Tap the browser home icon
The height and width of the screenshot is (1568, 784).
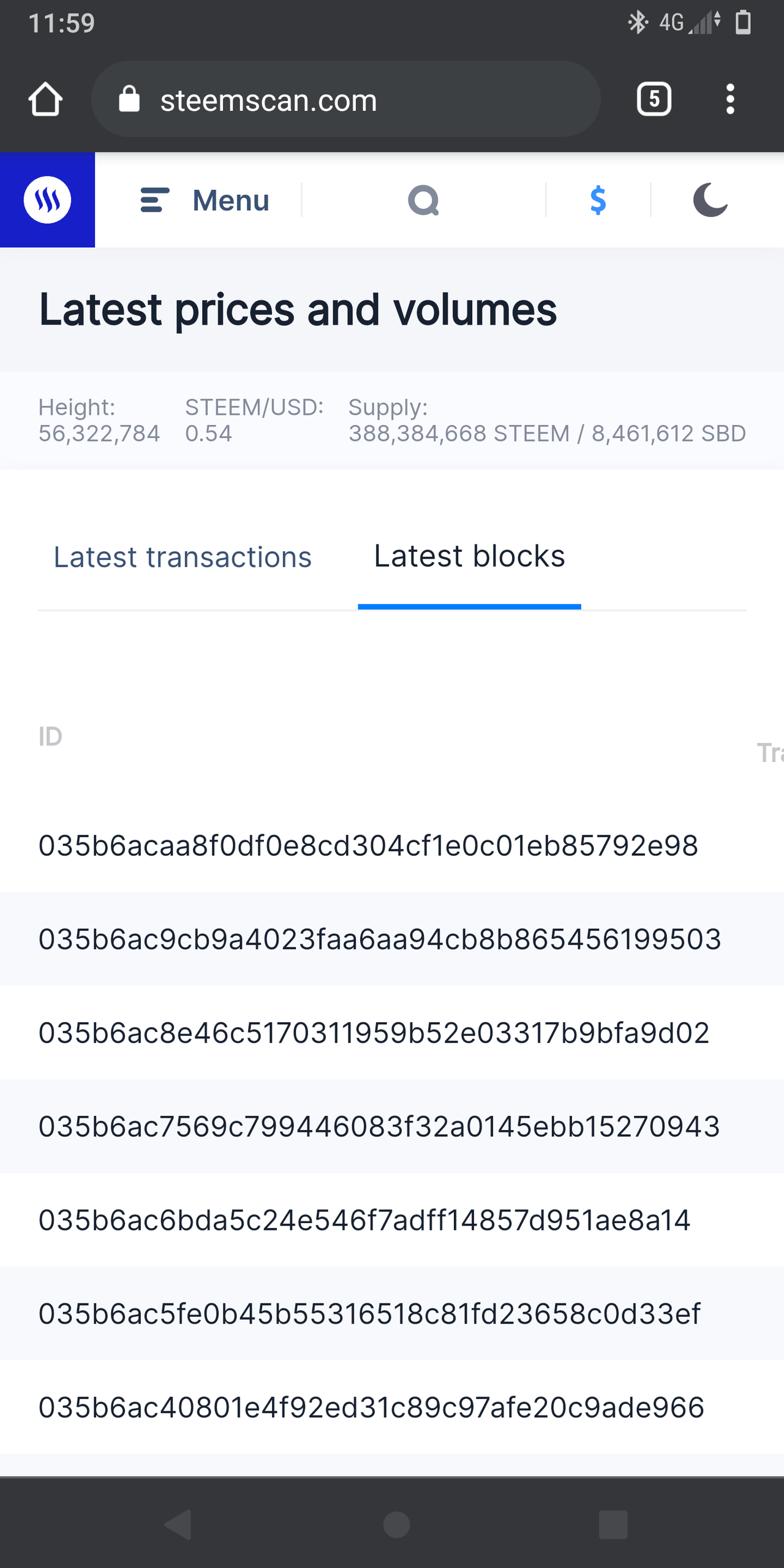pyautogui.click(x=45, y=99)
